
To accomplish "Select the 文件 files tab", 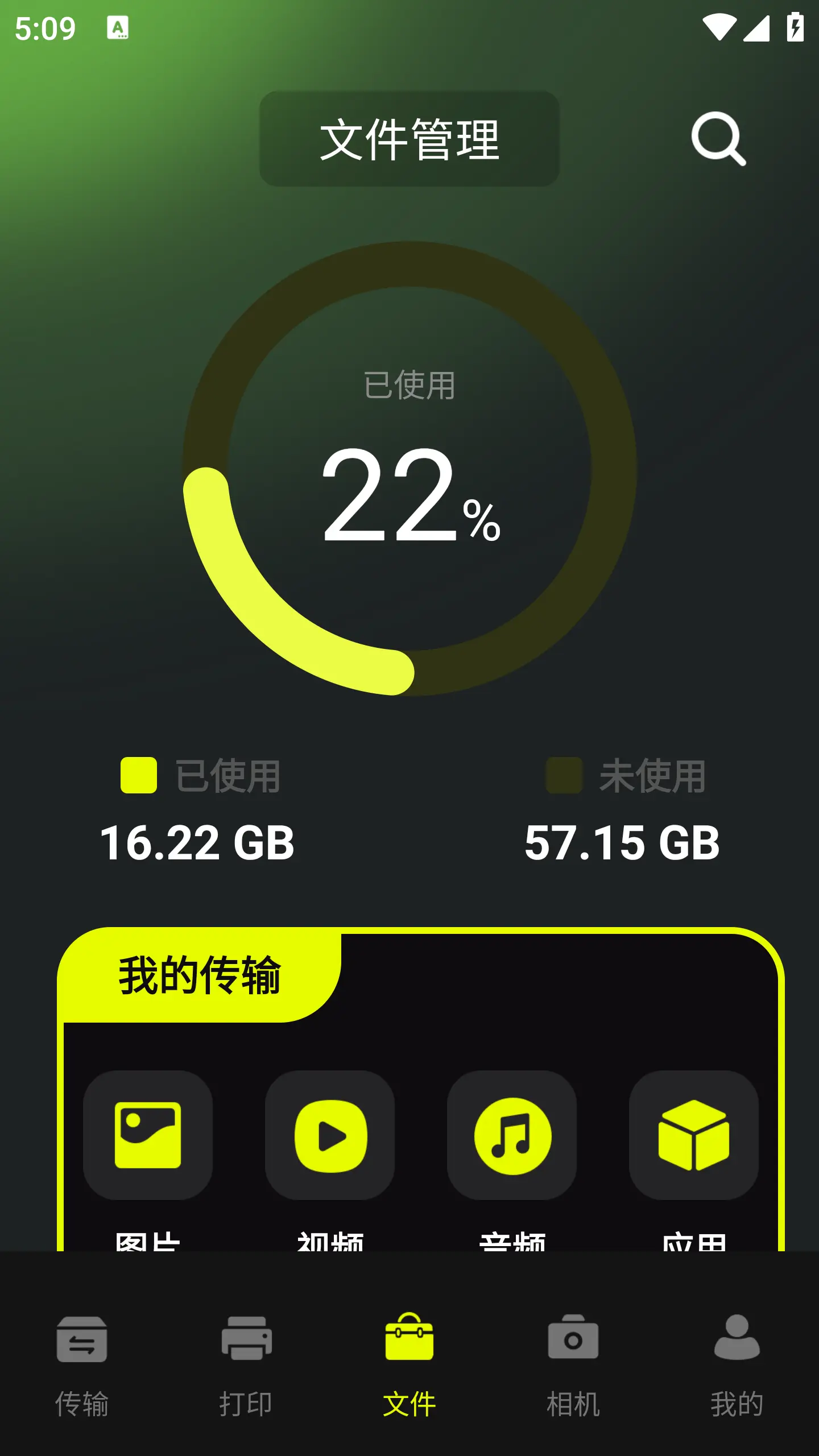I will click(x=409, y=1365).
